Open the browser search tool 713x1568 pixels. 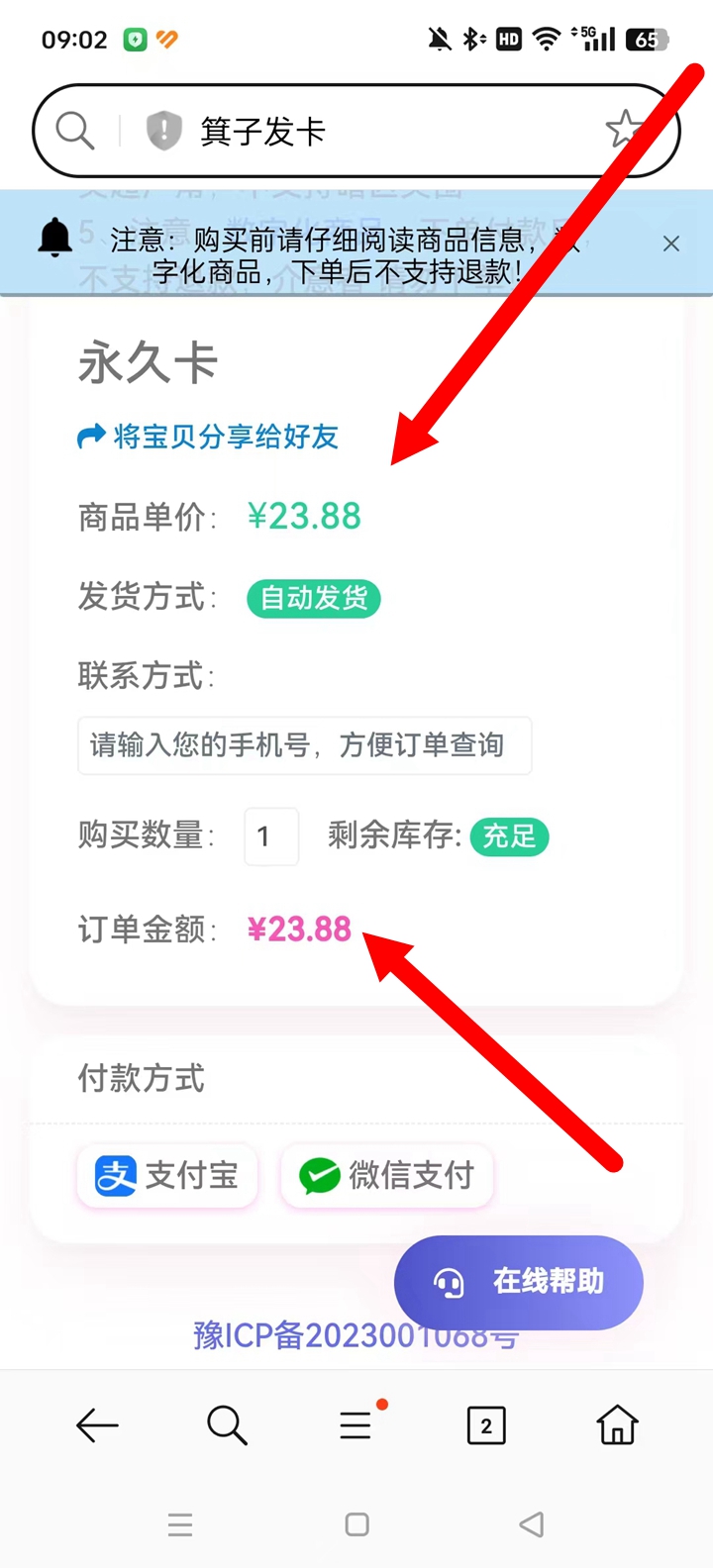point(227,1425)
